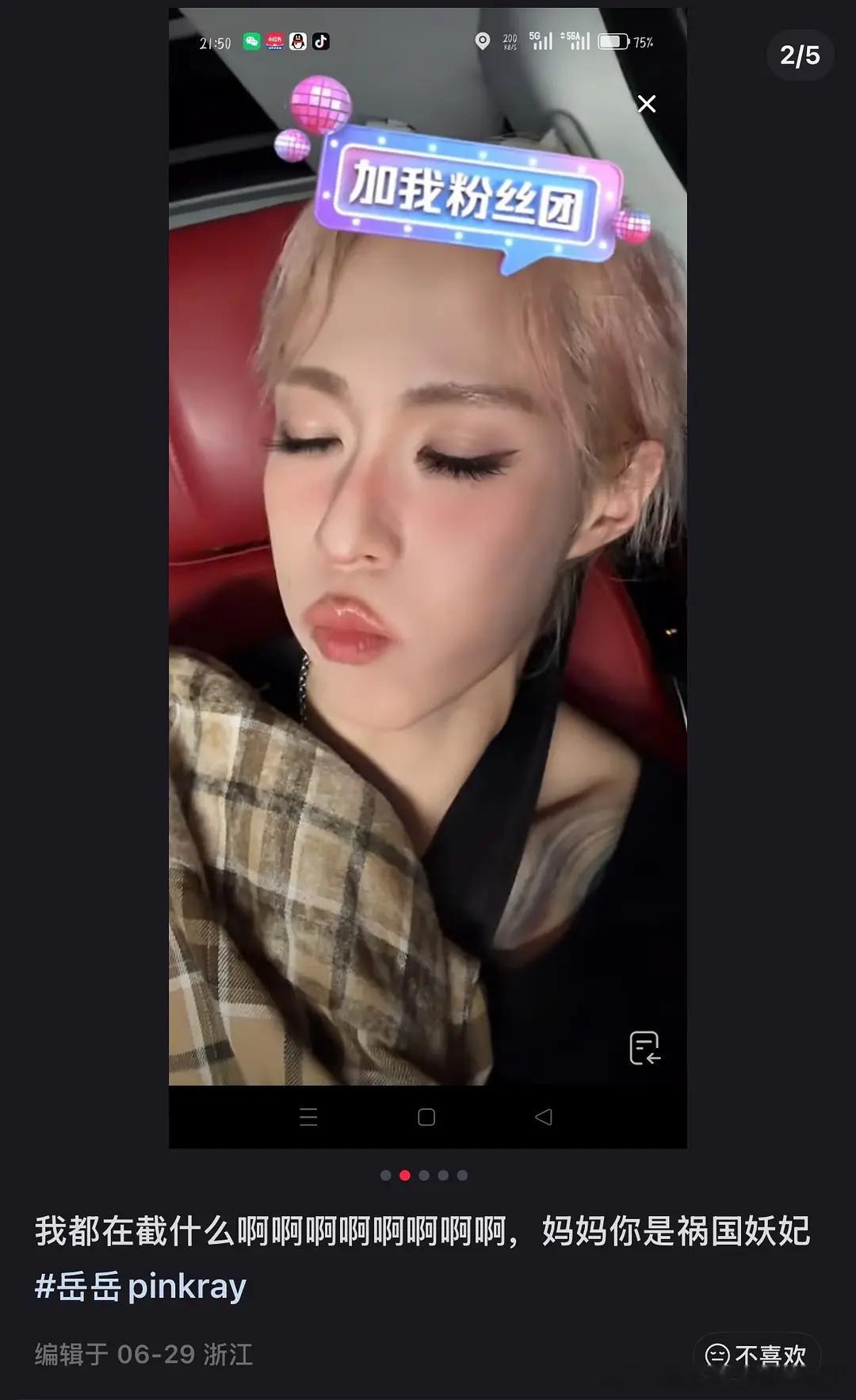The width and height of the screenshot is (856, 1400).
Task: Open the #岳岳pinkray hashtag link
Action: [x=140, y=1287]
